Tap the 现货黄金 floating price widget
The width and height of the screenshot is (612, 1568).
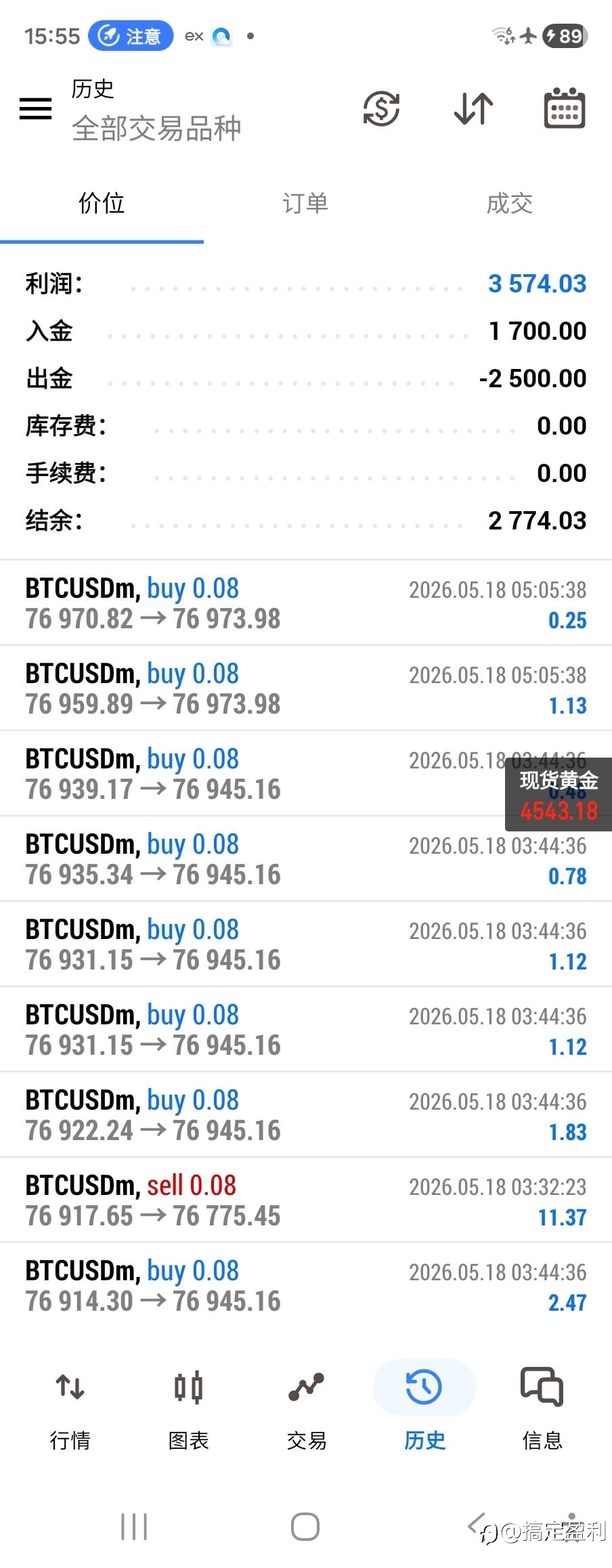(x=559, y=795)
